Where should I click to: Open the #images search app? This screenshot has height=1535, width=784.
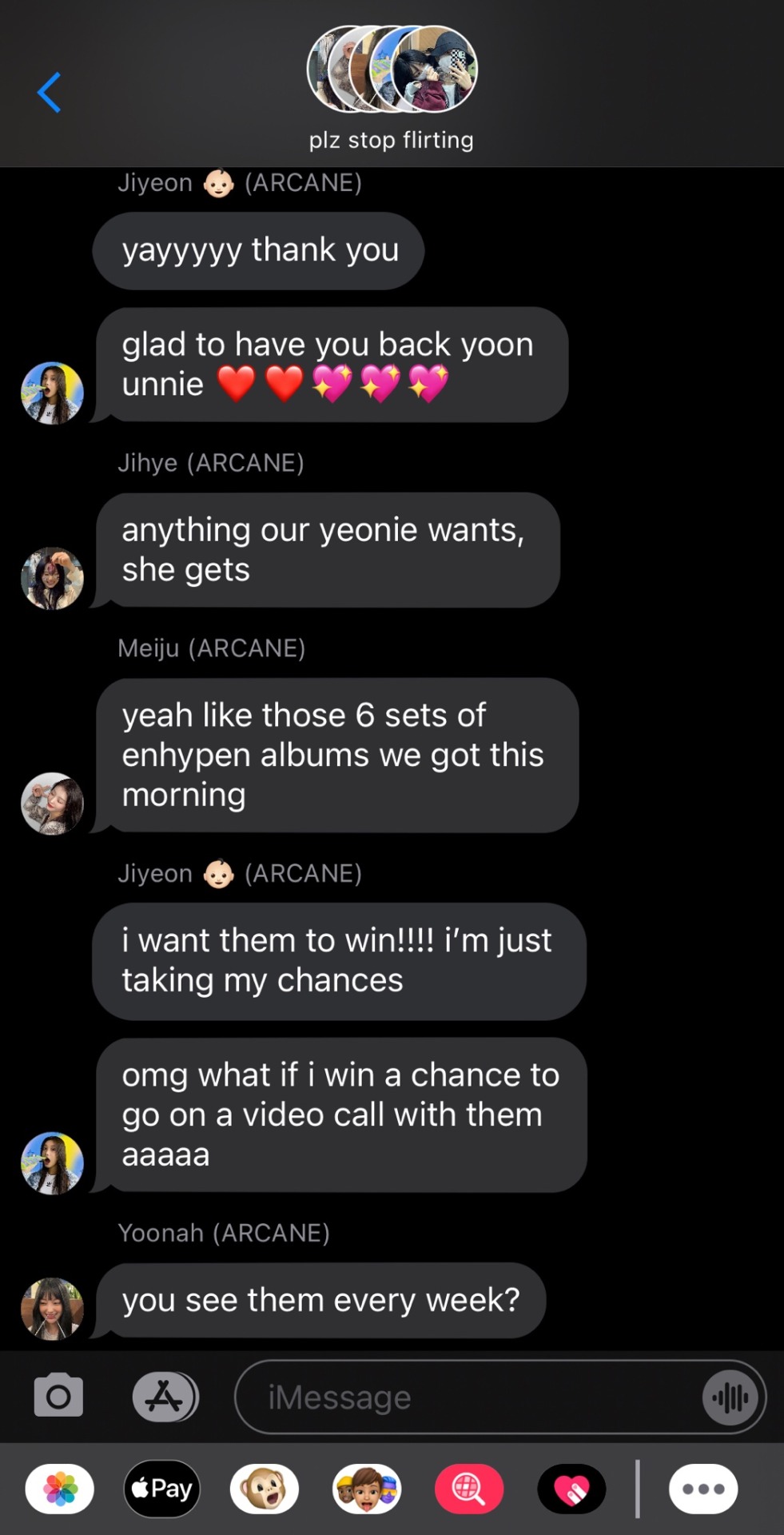coord(469,1489)
